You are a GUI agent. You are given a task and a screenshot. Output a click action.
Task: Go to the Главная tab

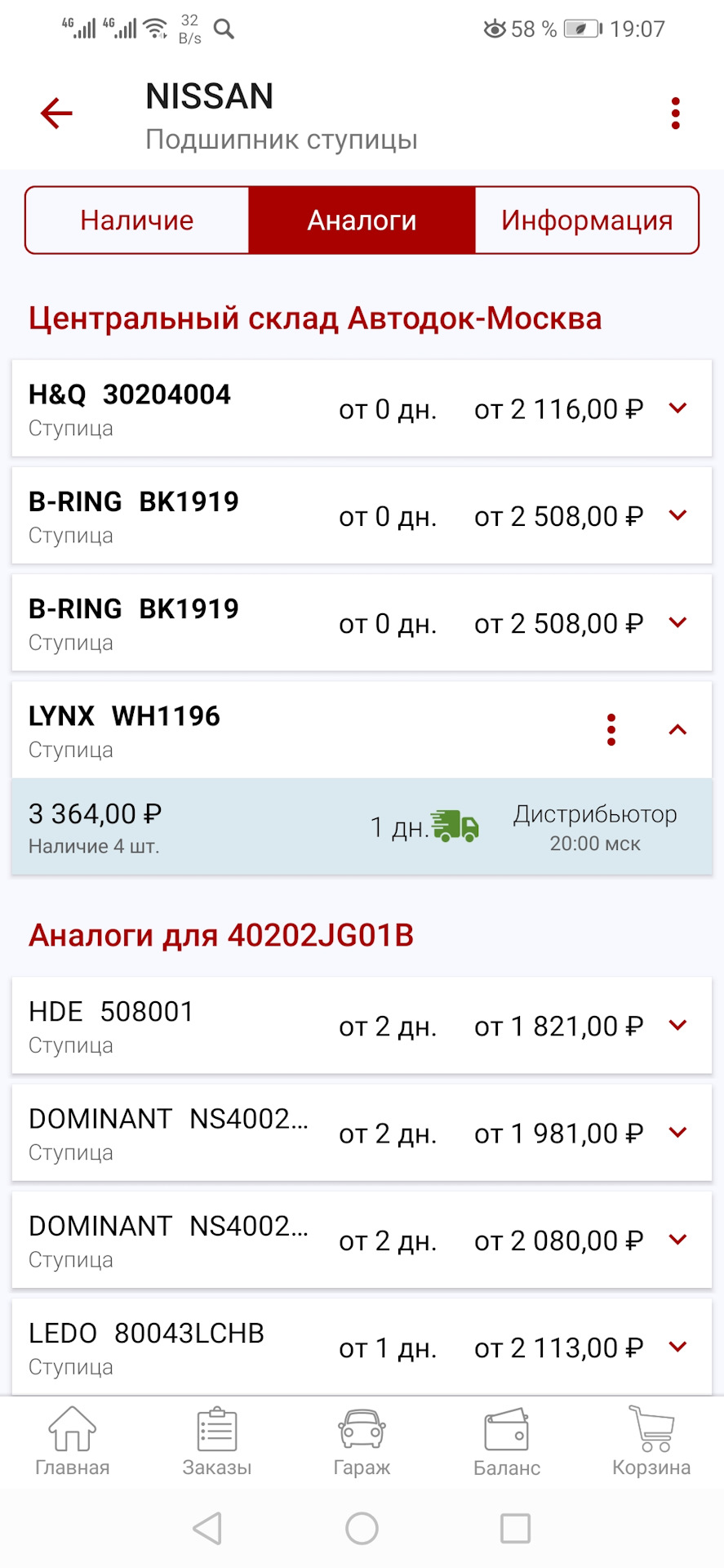pos(73,1442)
